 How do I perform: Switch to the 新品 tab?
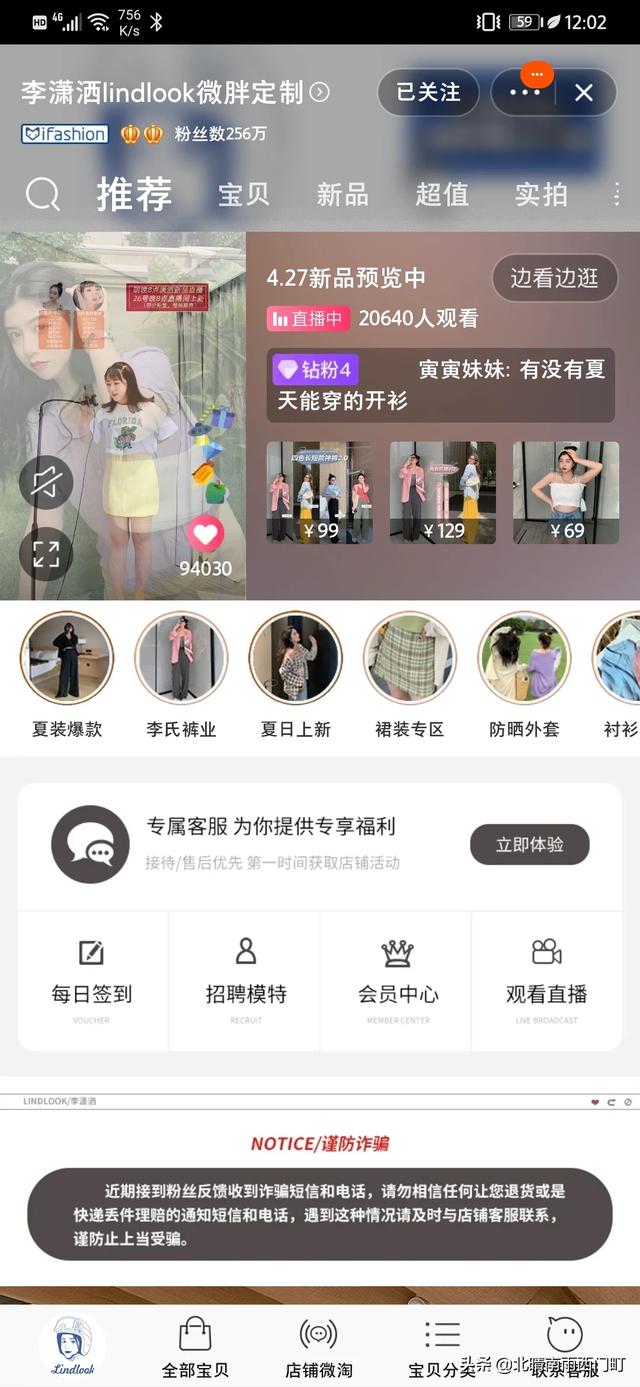pyautogui.click(x=343, y=194)
